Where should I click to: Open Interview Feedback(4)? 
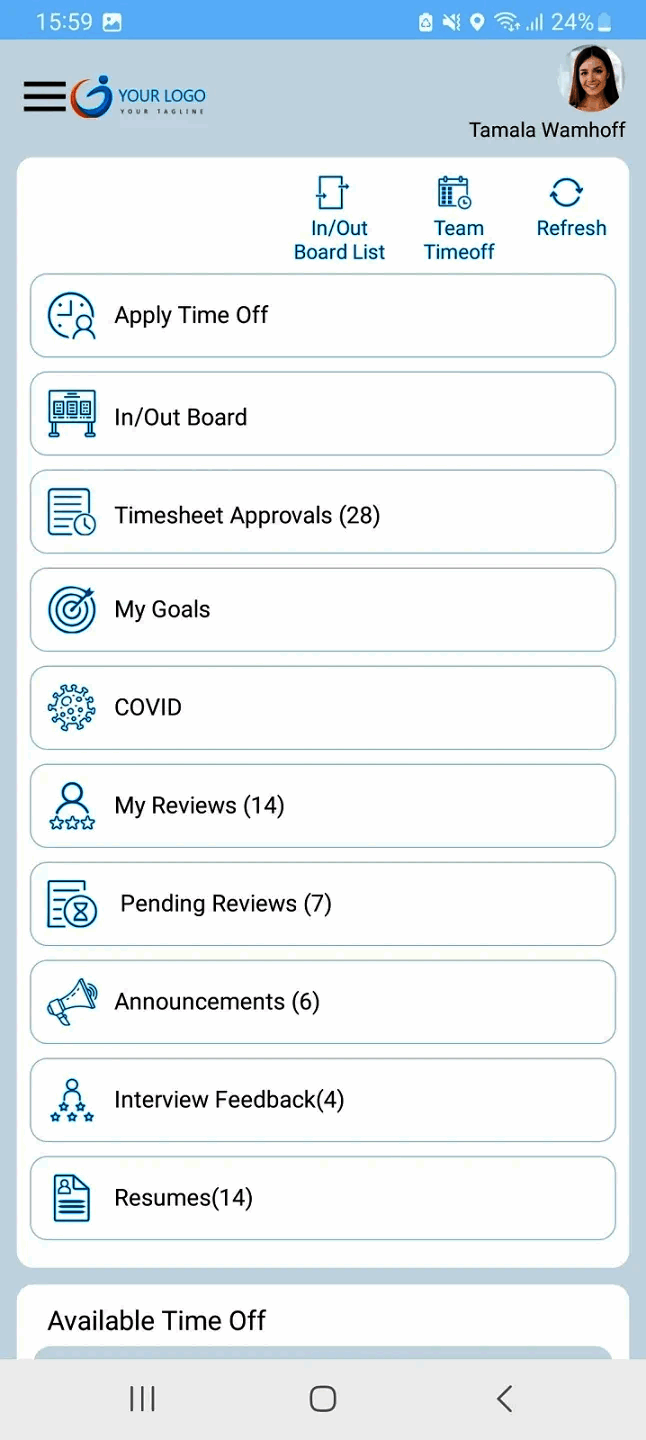[322, 1100]
